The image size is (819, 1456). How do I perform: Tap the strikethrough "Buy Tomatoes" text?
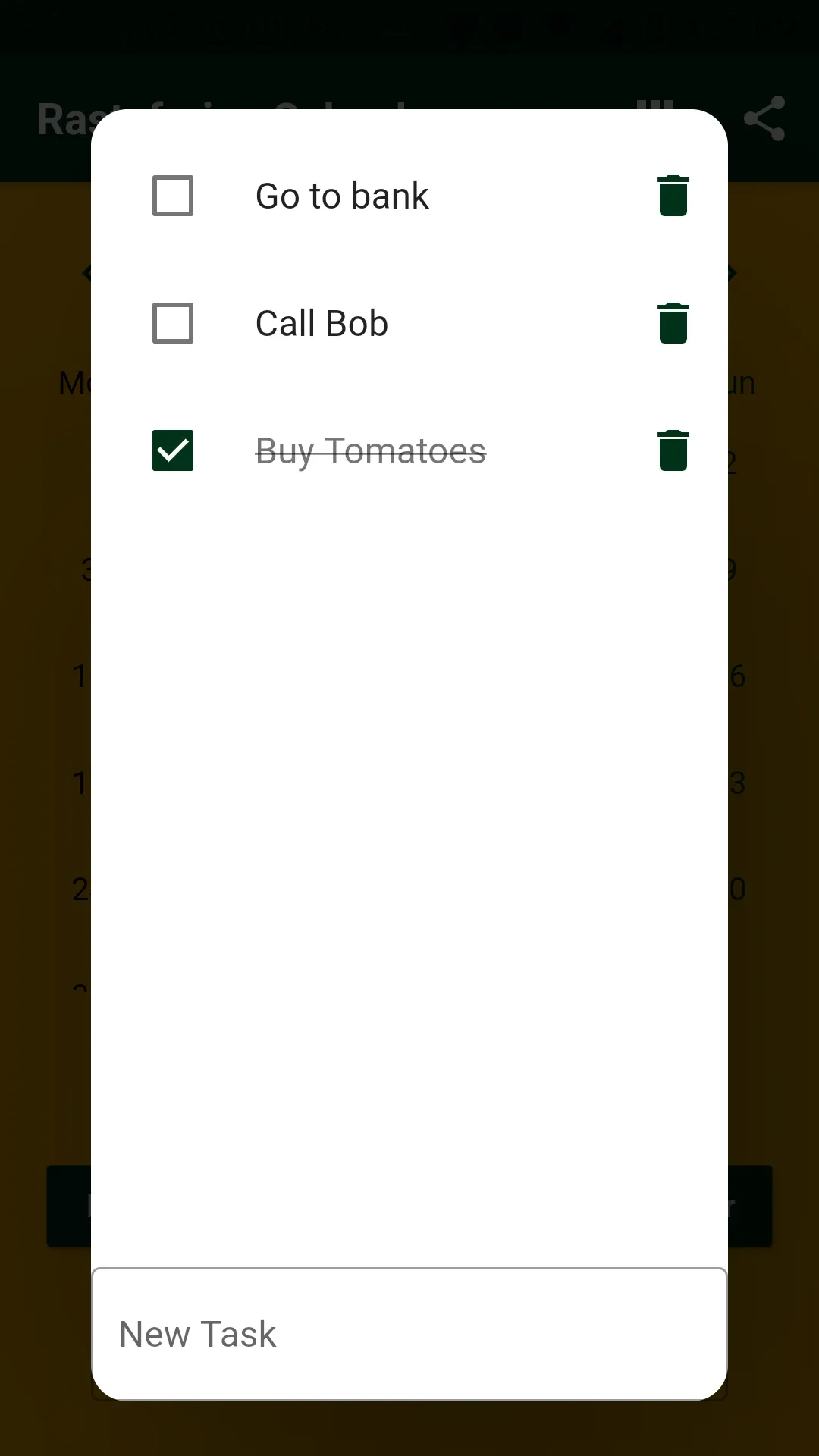(x=371, y=450)
